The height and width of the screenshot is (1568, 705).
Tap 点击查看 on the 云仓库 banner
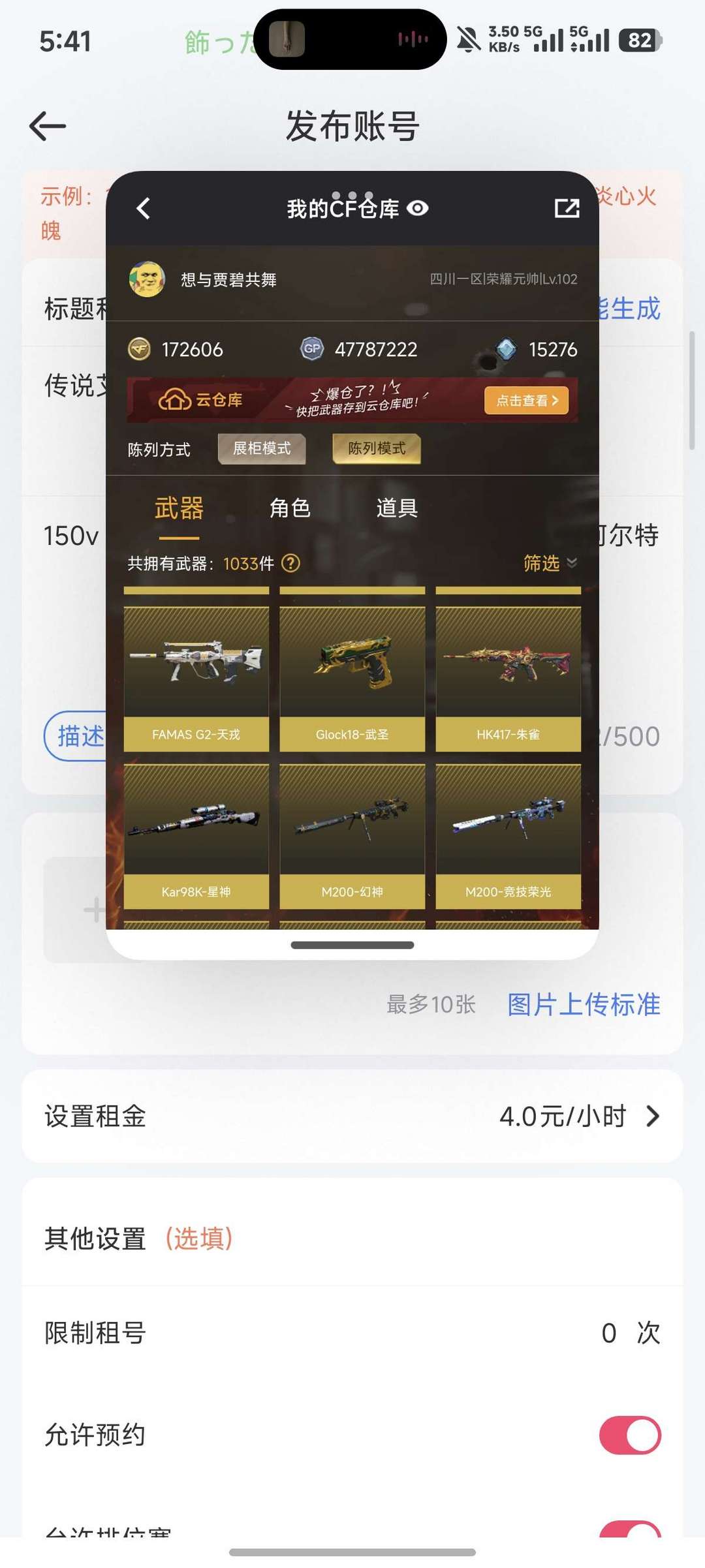[526, 400]
